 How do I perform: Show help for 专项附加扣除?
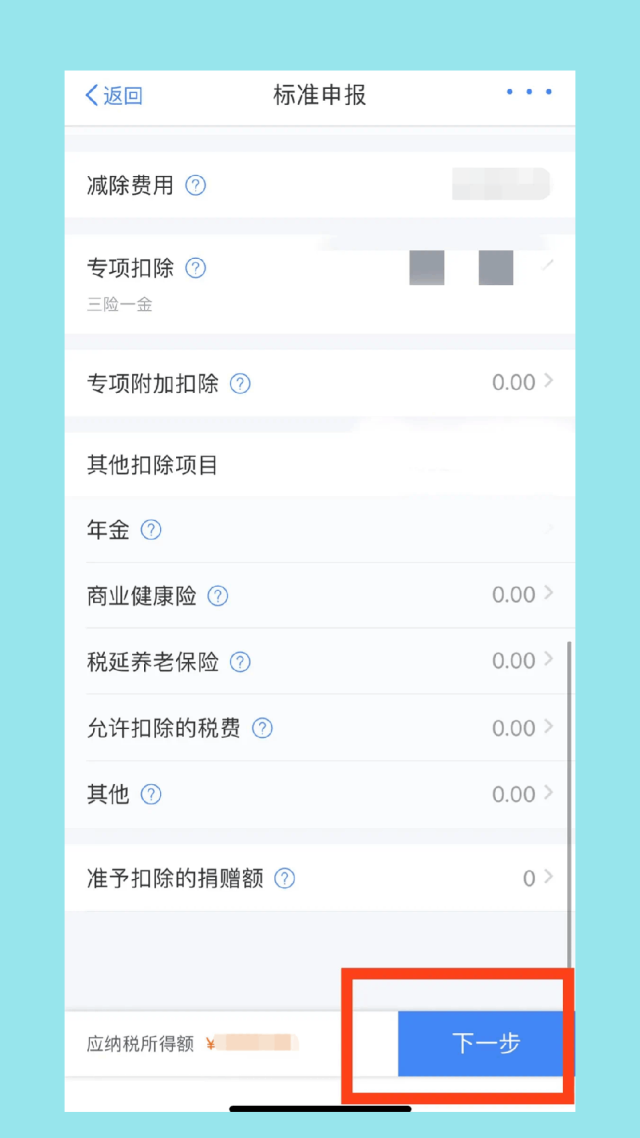240,384
